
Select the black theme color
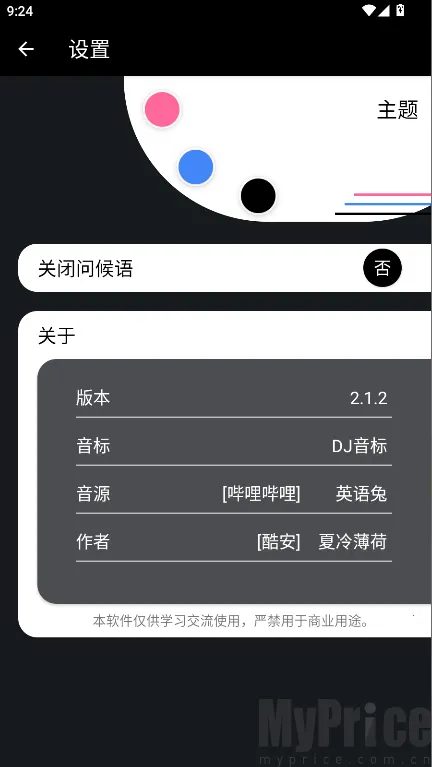pos(258,196)
